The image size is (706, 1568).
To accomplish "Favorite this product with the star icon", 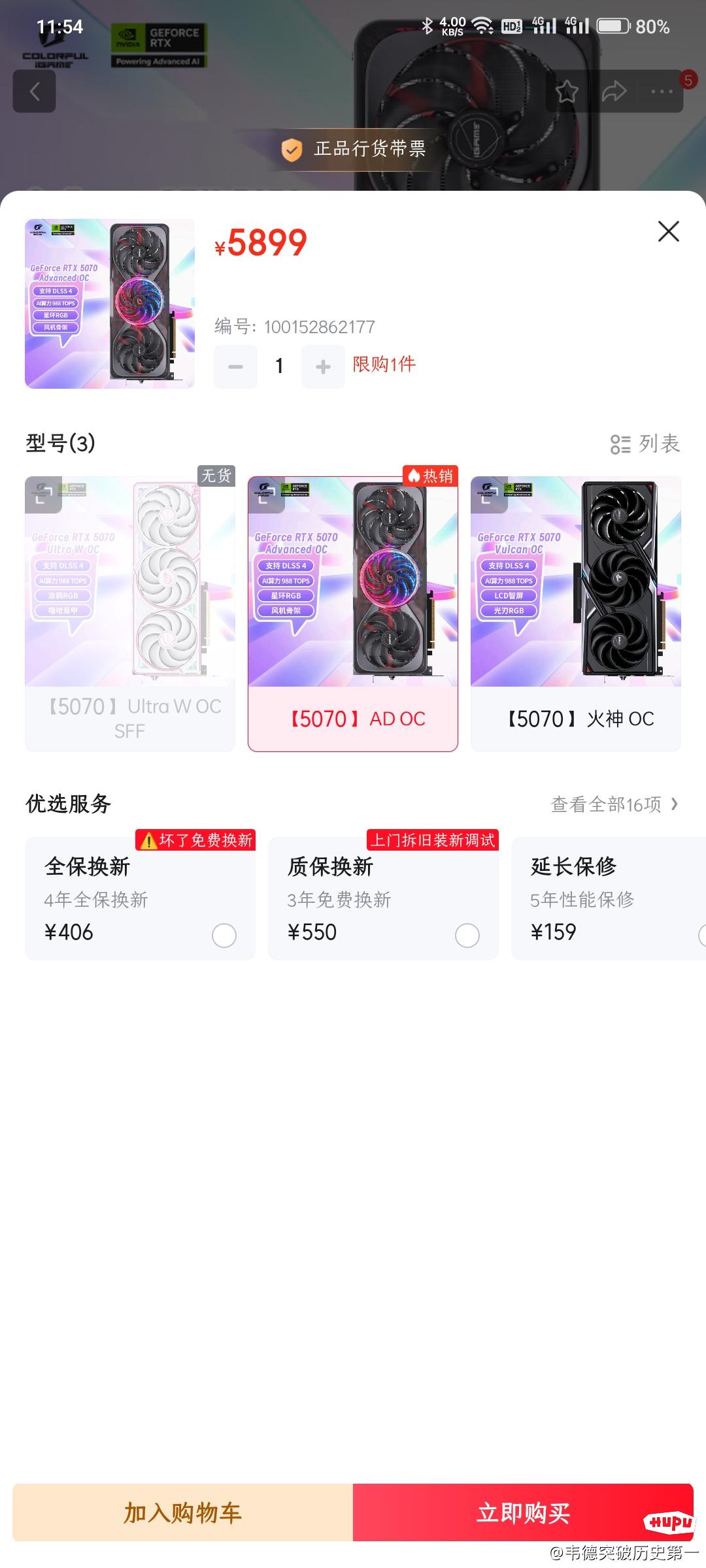I will click(567, 91).
